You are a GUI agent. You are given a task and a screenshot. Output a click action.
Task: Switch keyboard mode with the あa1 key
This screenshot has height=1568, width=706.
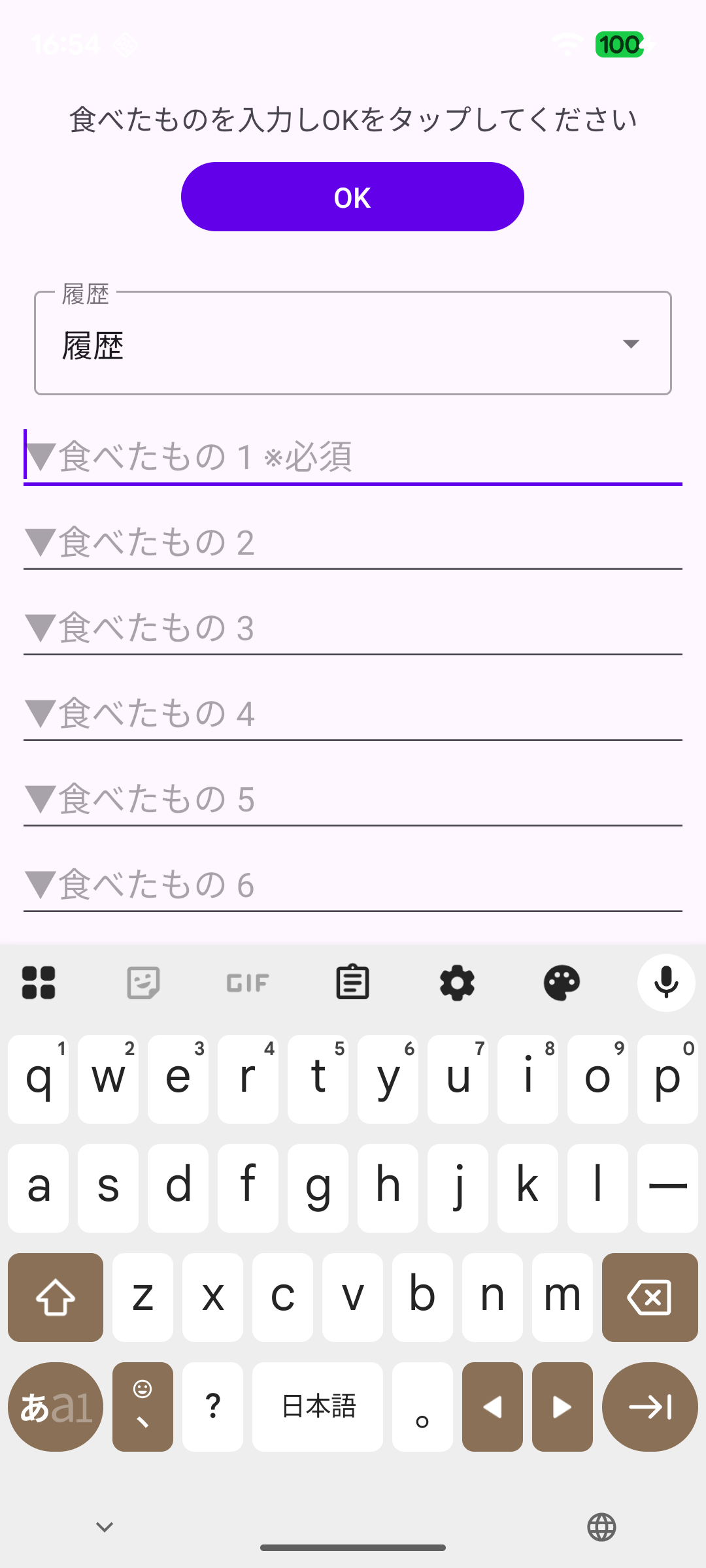[x=56, y=1407]
